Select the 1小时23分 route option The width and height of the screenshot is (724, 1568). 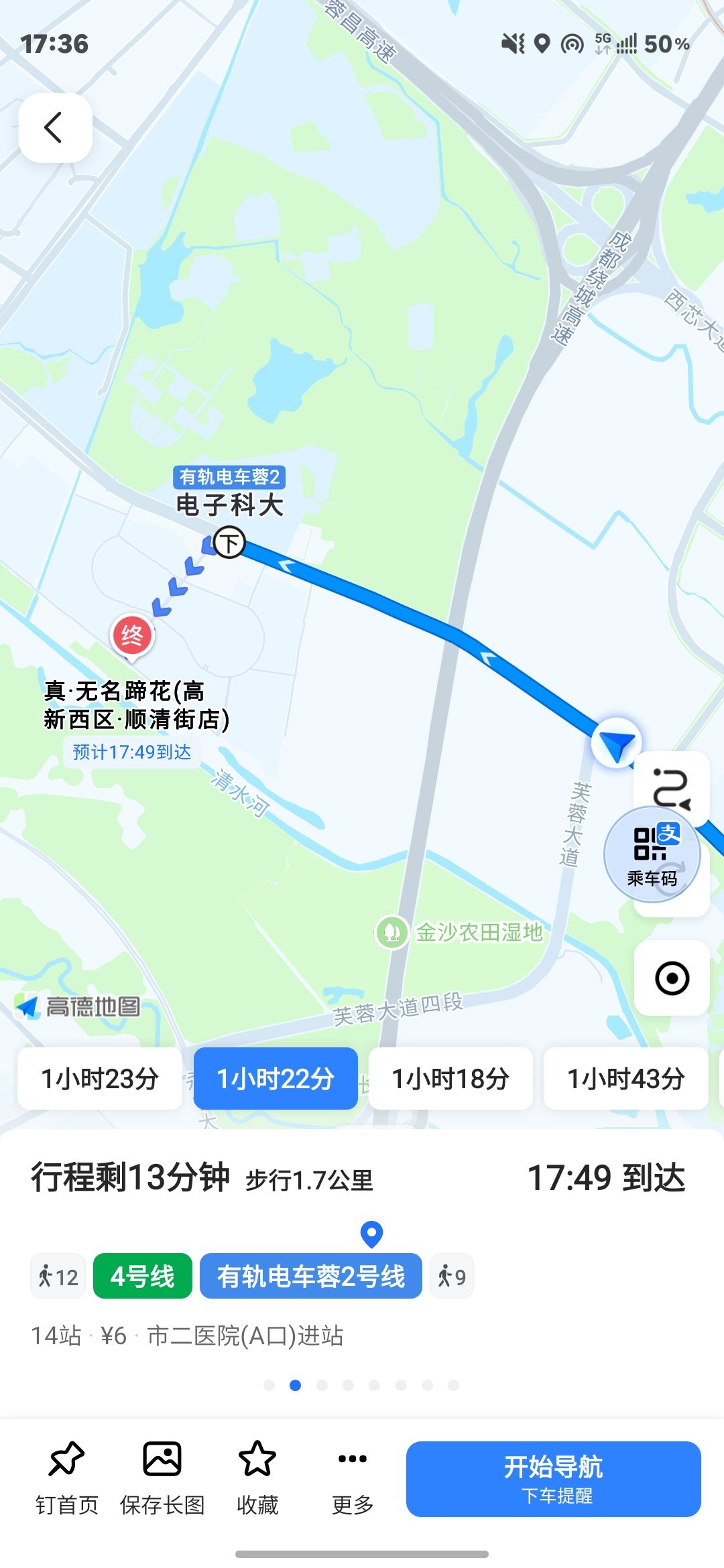100,1078
